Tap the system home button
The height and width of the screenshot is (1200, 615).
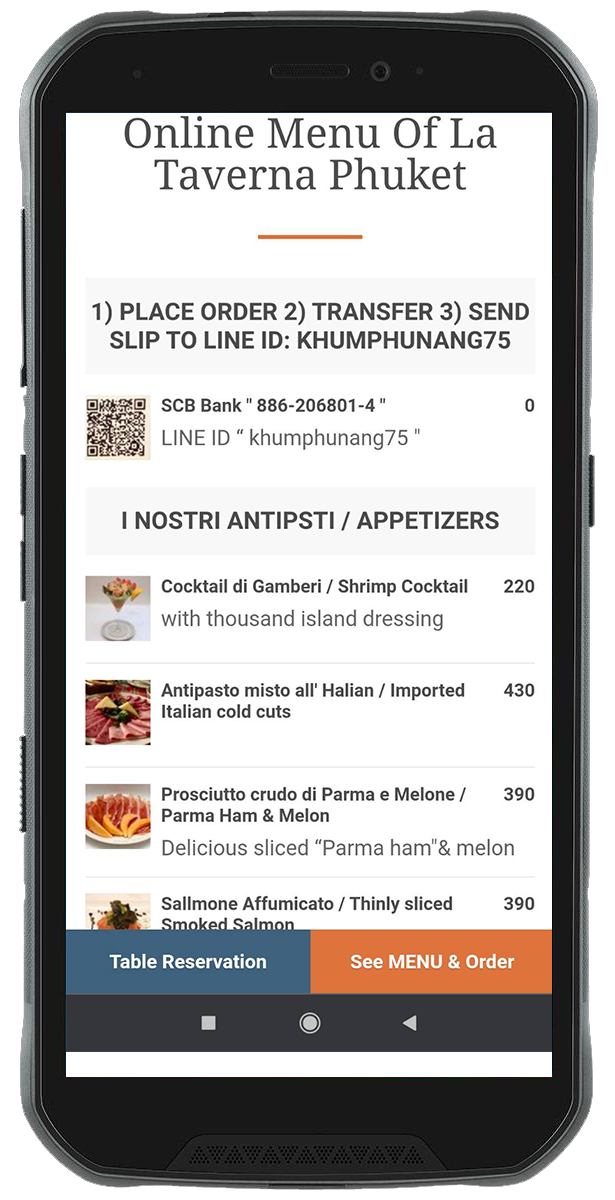(x=310, y=1022)
